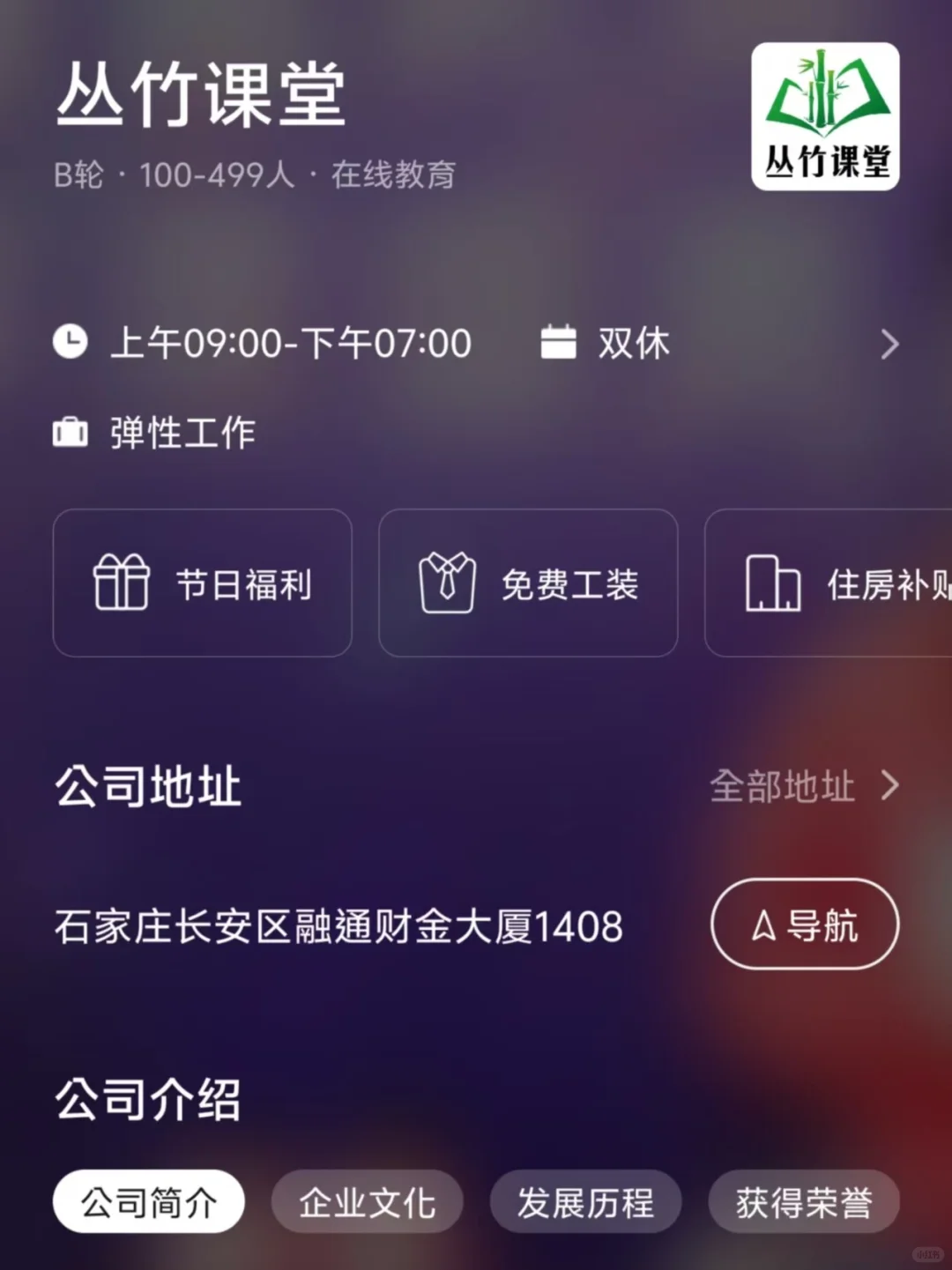952x1270 pixels.
Task: Switch to the 获得荣誉 tab
Action: [803, 1202]
